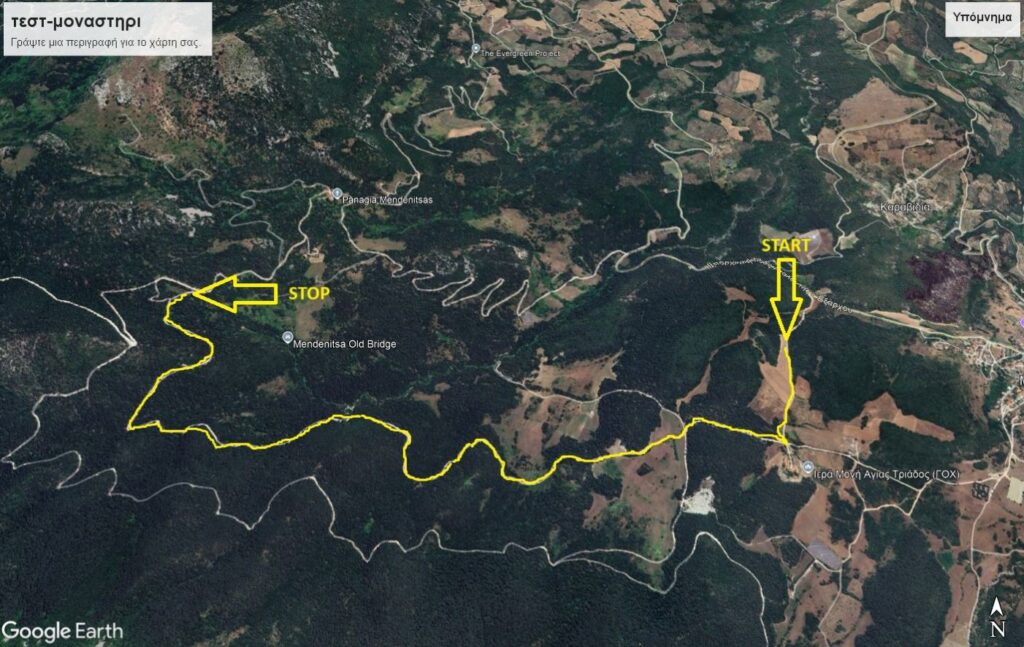This screenshot has width=1024, height=647.
Task: Select the Panagia Mendenitsas place marker
Action: point(337,194)
